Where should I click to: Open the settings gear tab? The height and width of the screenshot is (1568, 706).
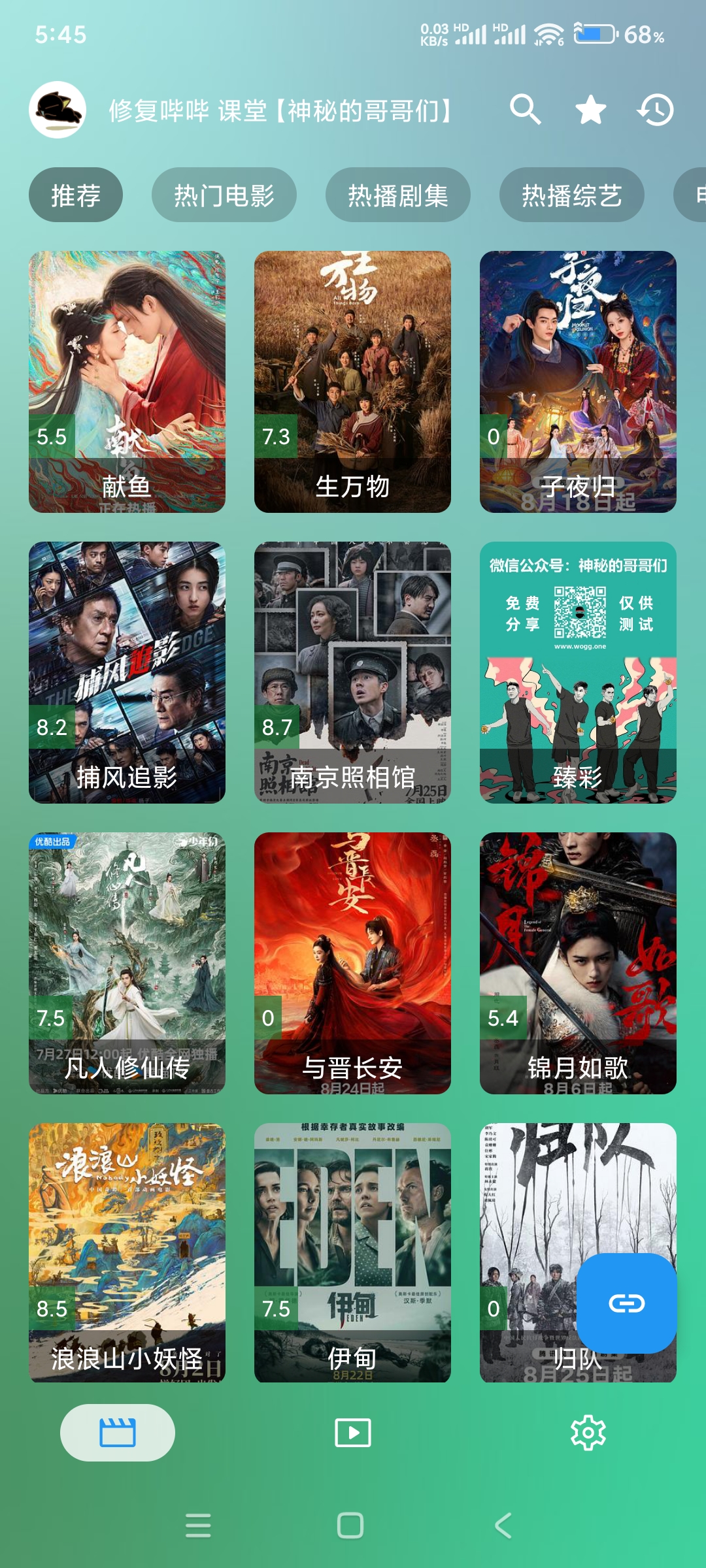click(588, 1433)
